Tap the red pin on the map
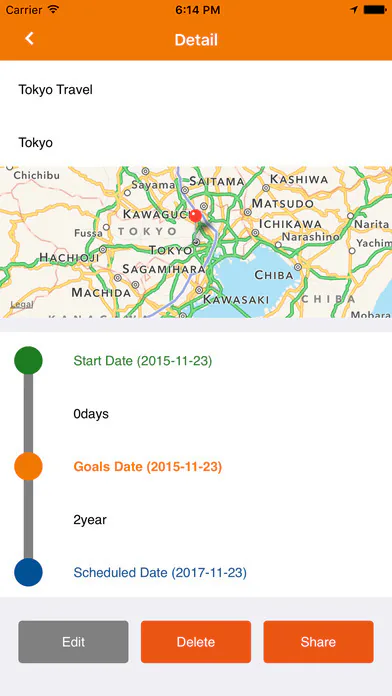 tap(195, 216)
